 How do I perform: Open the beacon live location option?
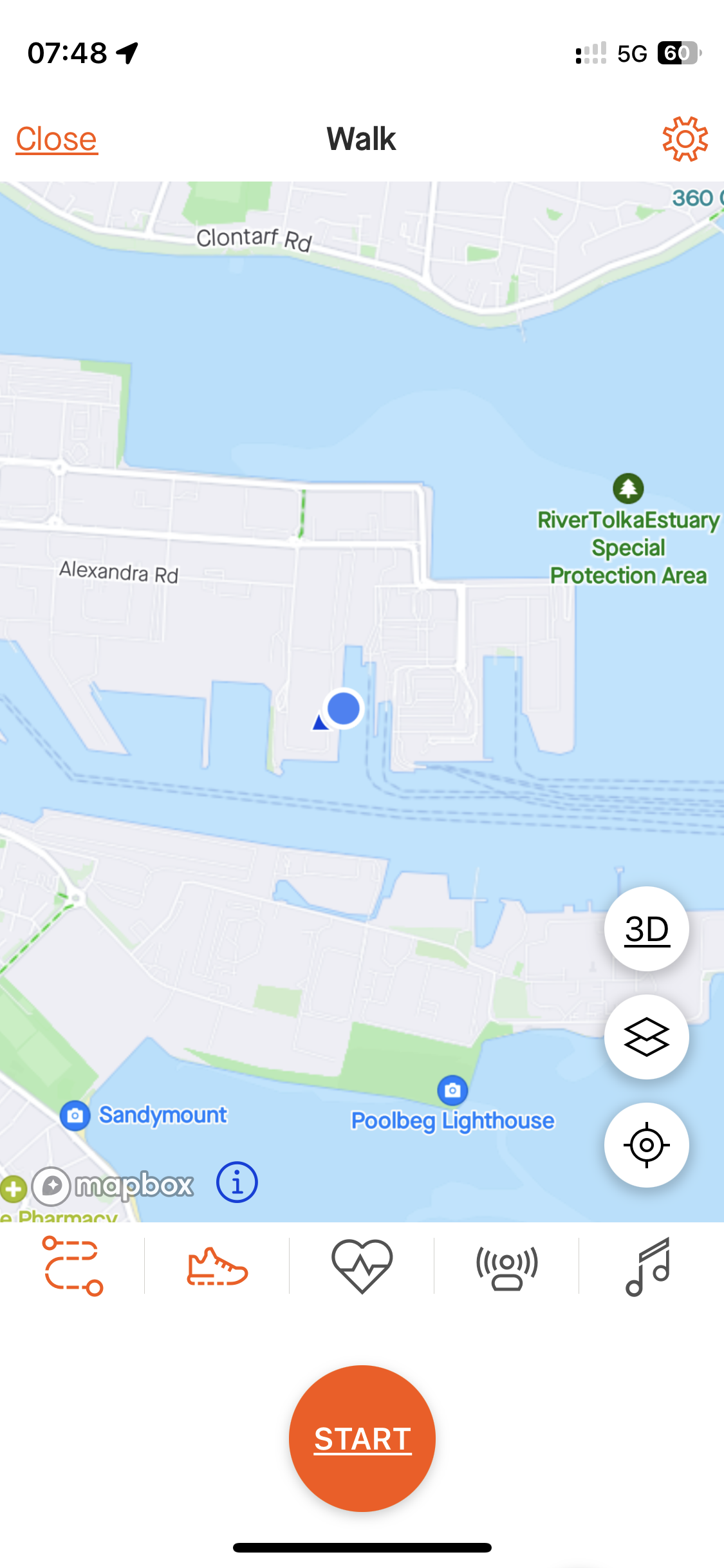(x=506, y=1265)
